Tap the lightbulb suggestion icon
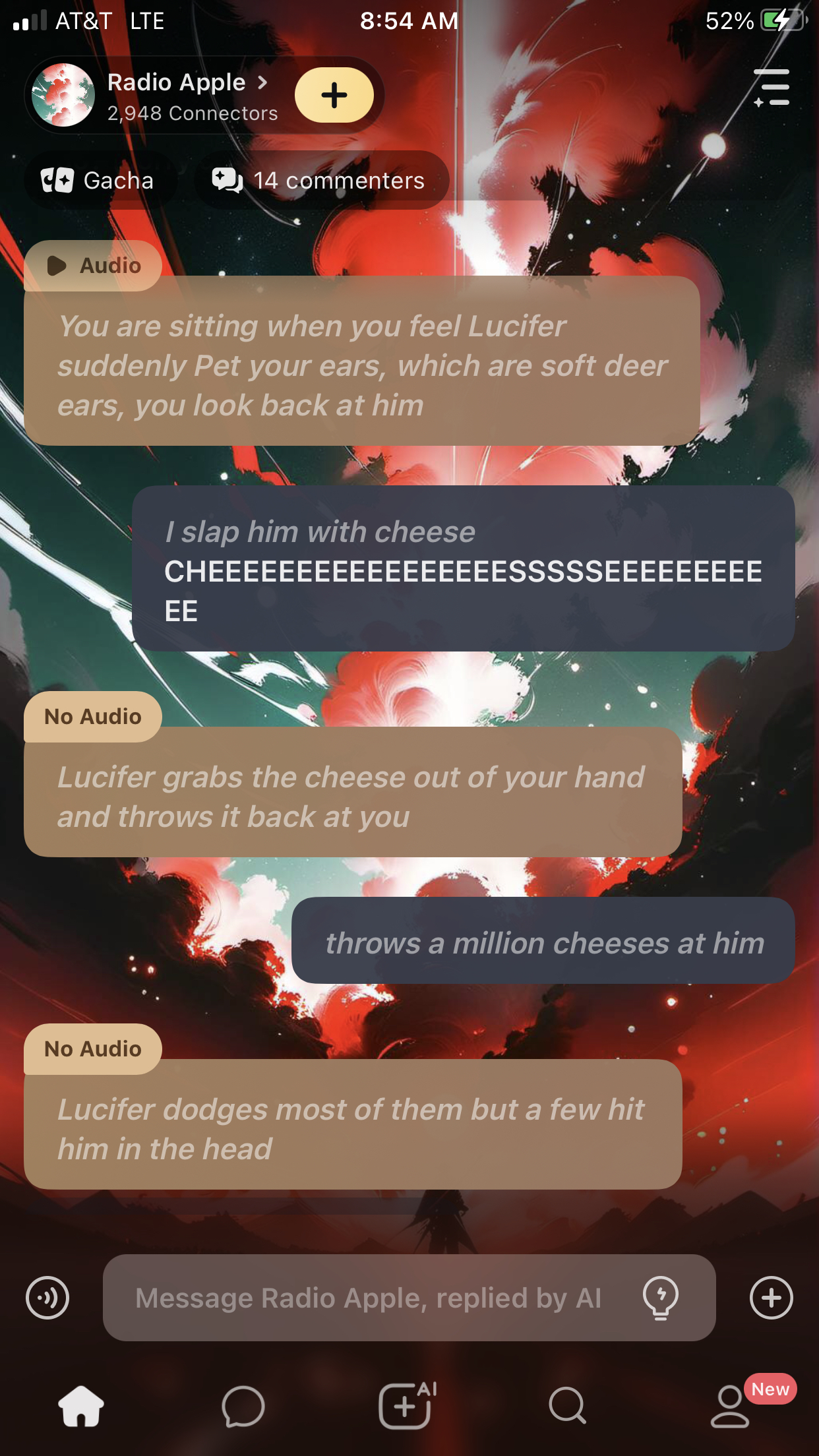Image resolution: width=819 pixels, height=1456 pixels. tap(660, 1298)
